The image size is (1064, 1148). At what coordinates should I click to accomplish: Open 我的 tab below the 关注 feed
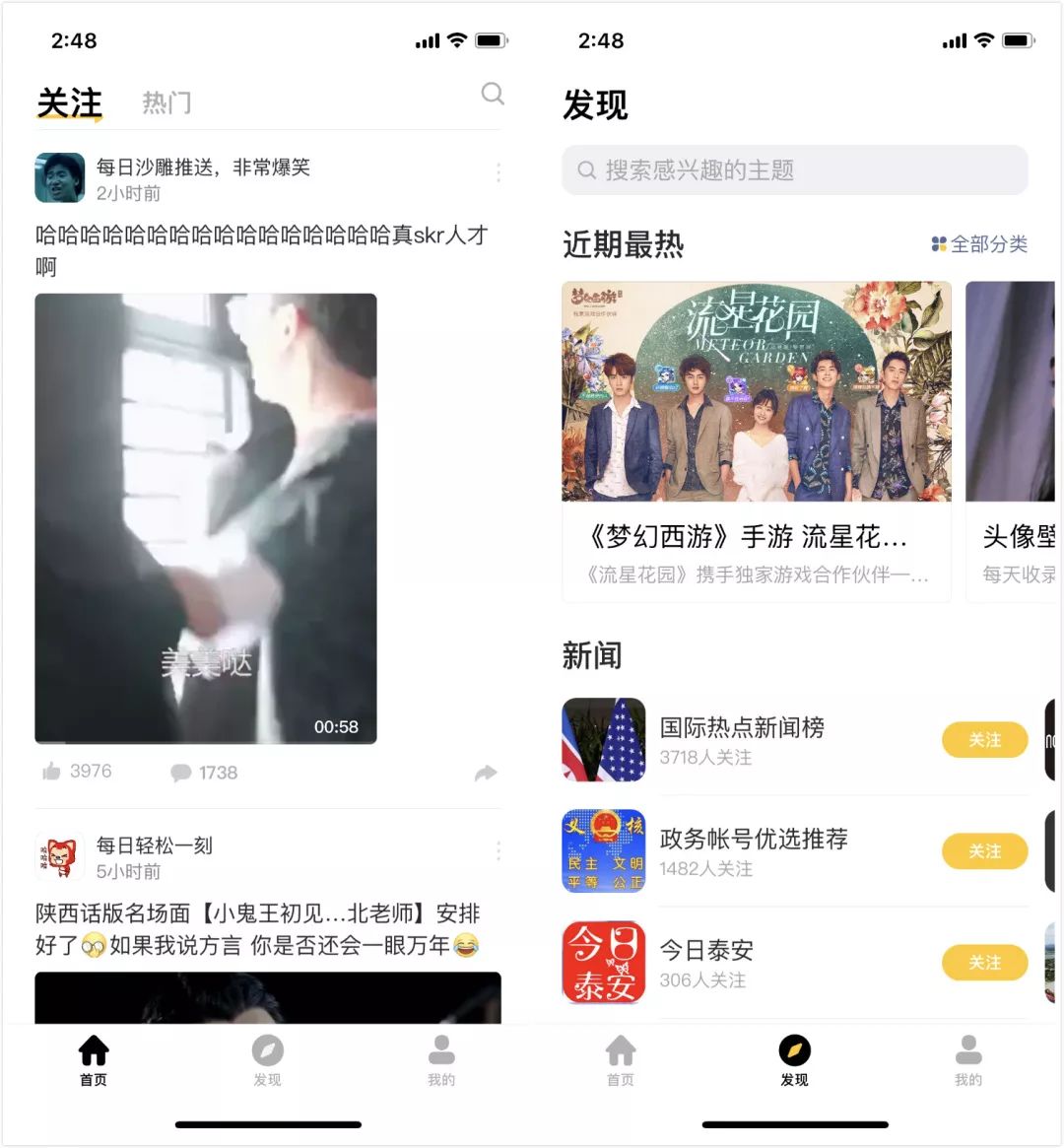click(441, 1060)
